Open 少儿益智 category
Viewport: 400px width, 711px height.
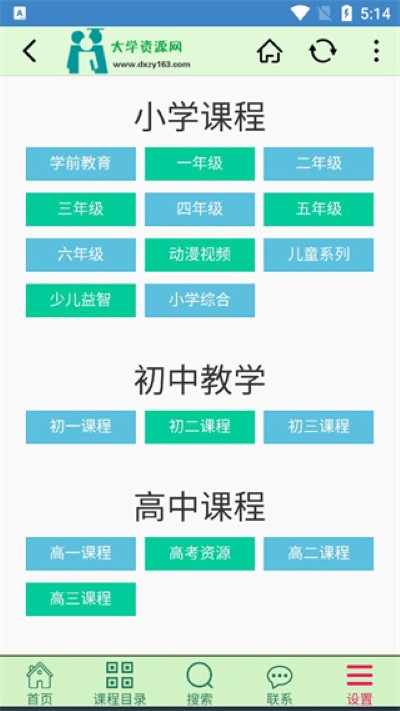(x=81, y=300)
